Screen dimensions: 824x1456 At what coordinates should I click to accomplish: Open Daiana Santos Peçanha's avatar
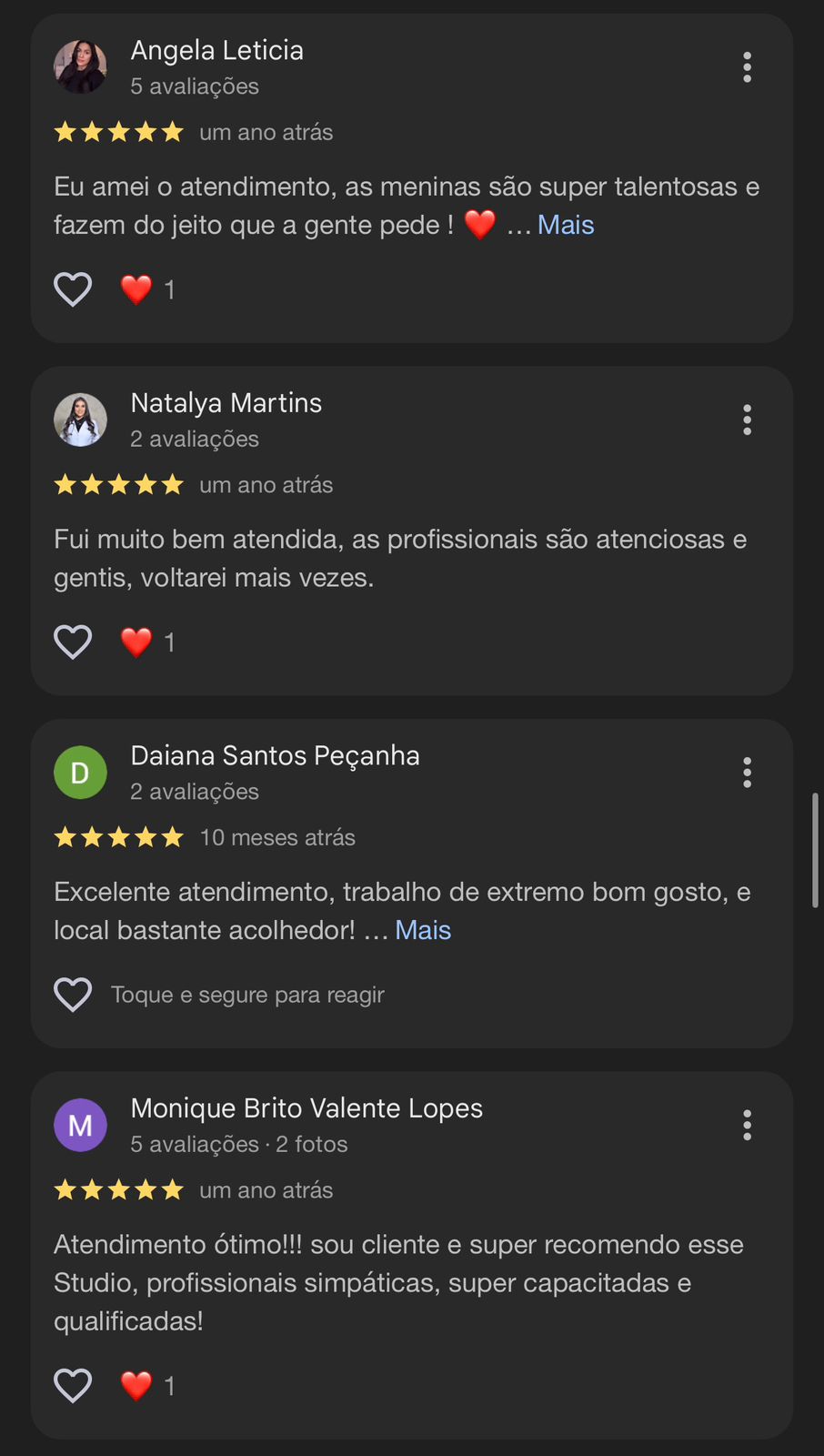80,773
